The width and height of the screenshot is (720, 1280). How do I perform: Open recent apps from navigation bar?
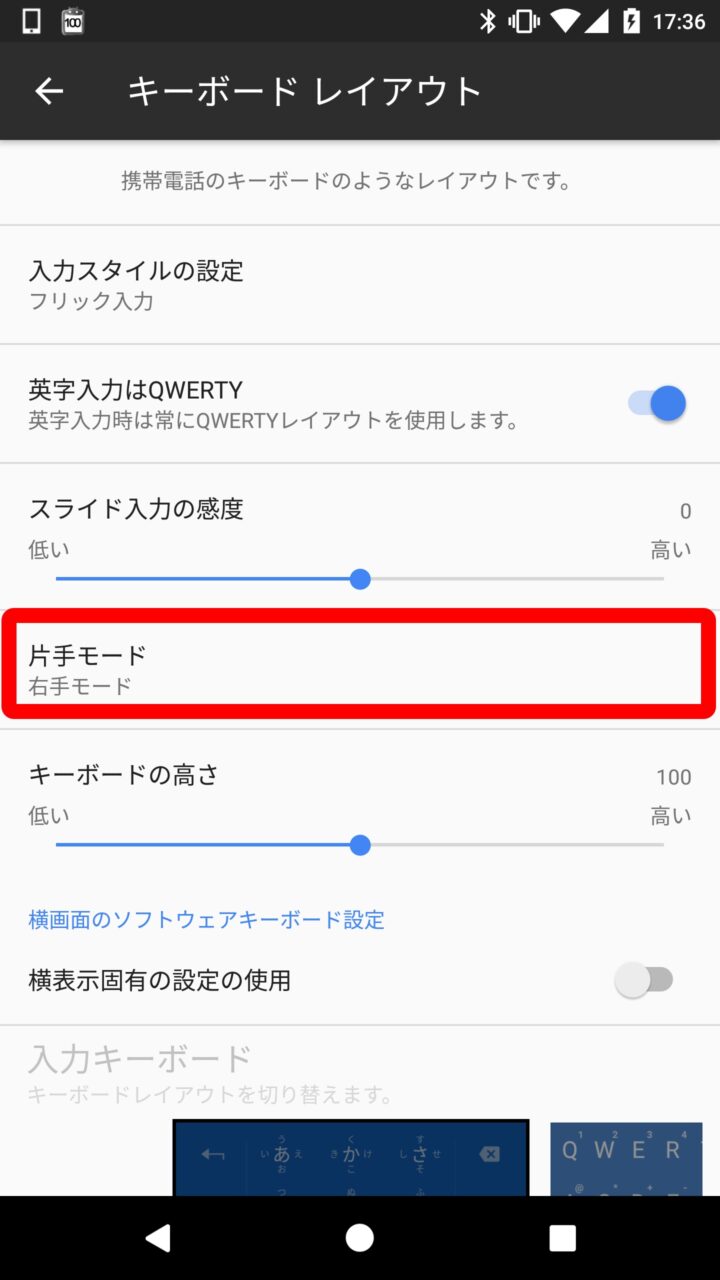[x=563, y=1238]
